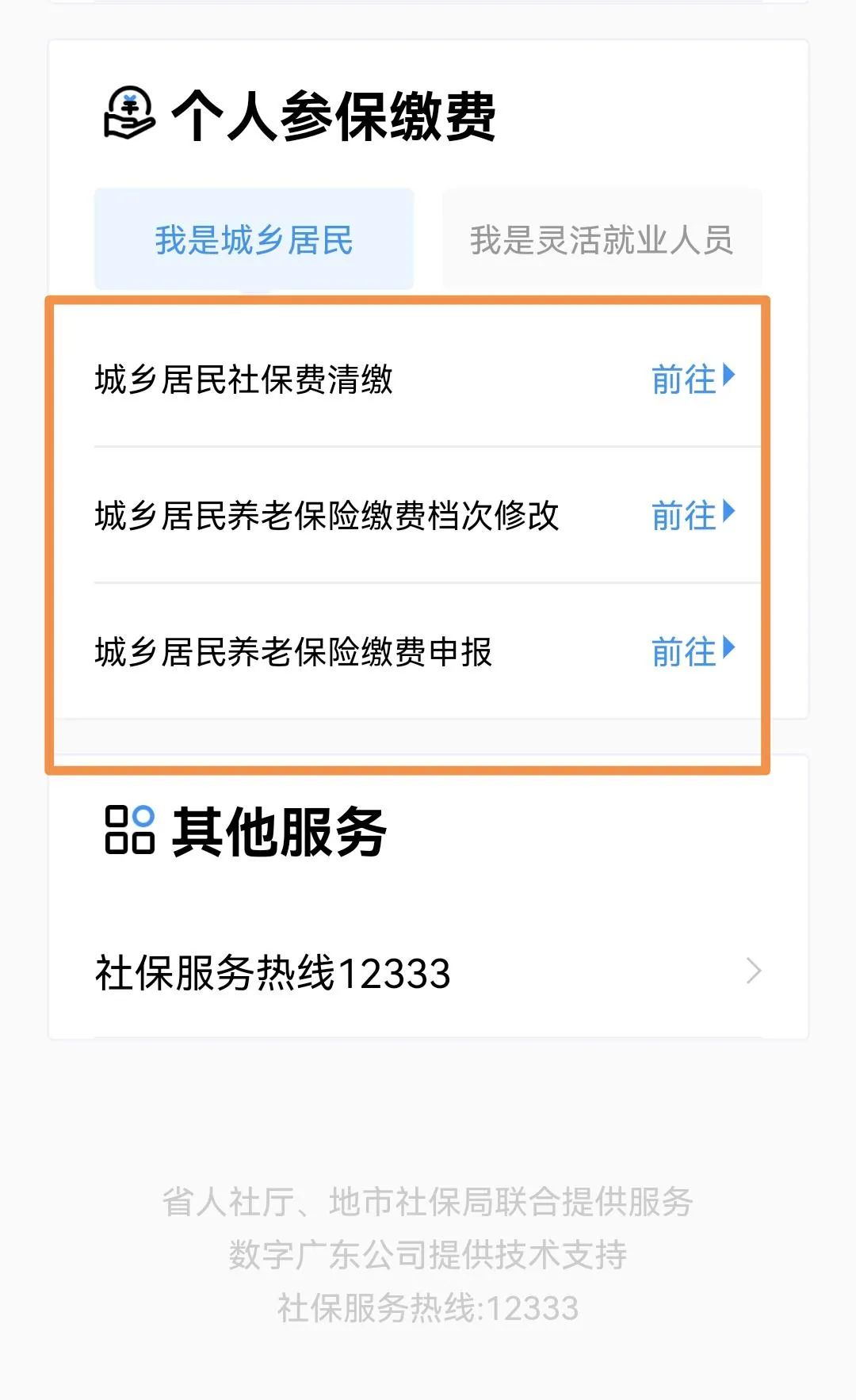Open 社保服务热线12333 row
856x1400 pixels.
pos(428,972)
